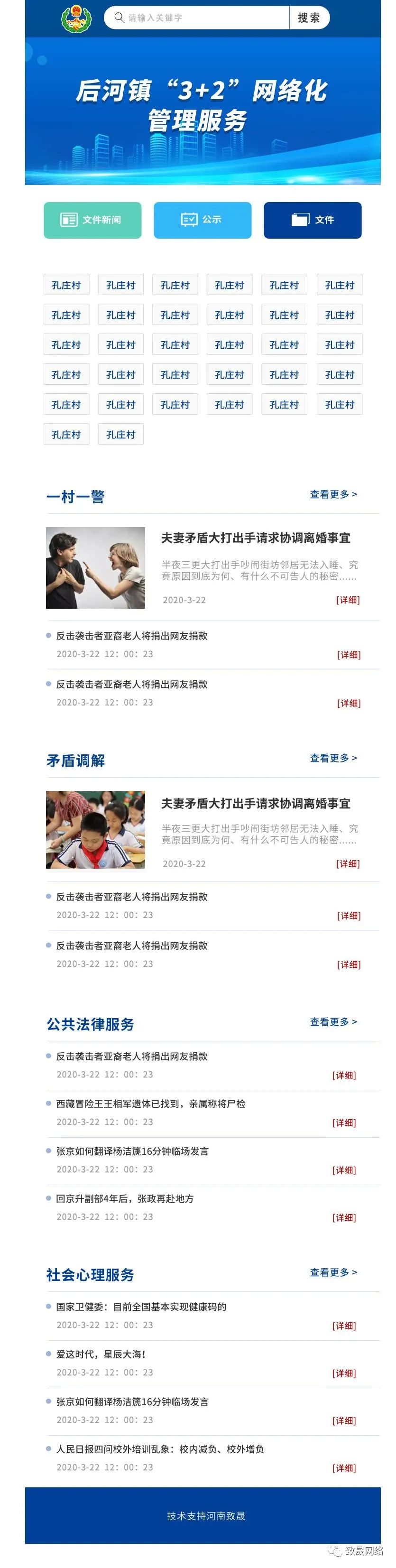This screenshot has height=1568, width=396.
Task: Open the student photo article in 矛盾调解
Action: click(95, 830)
